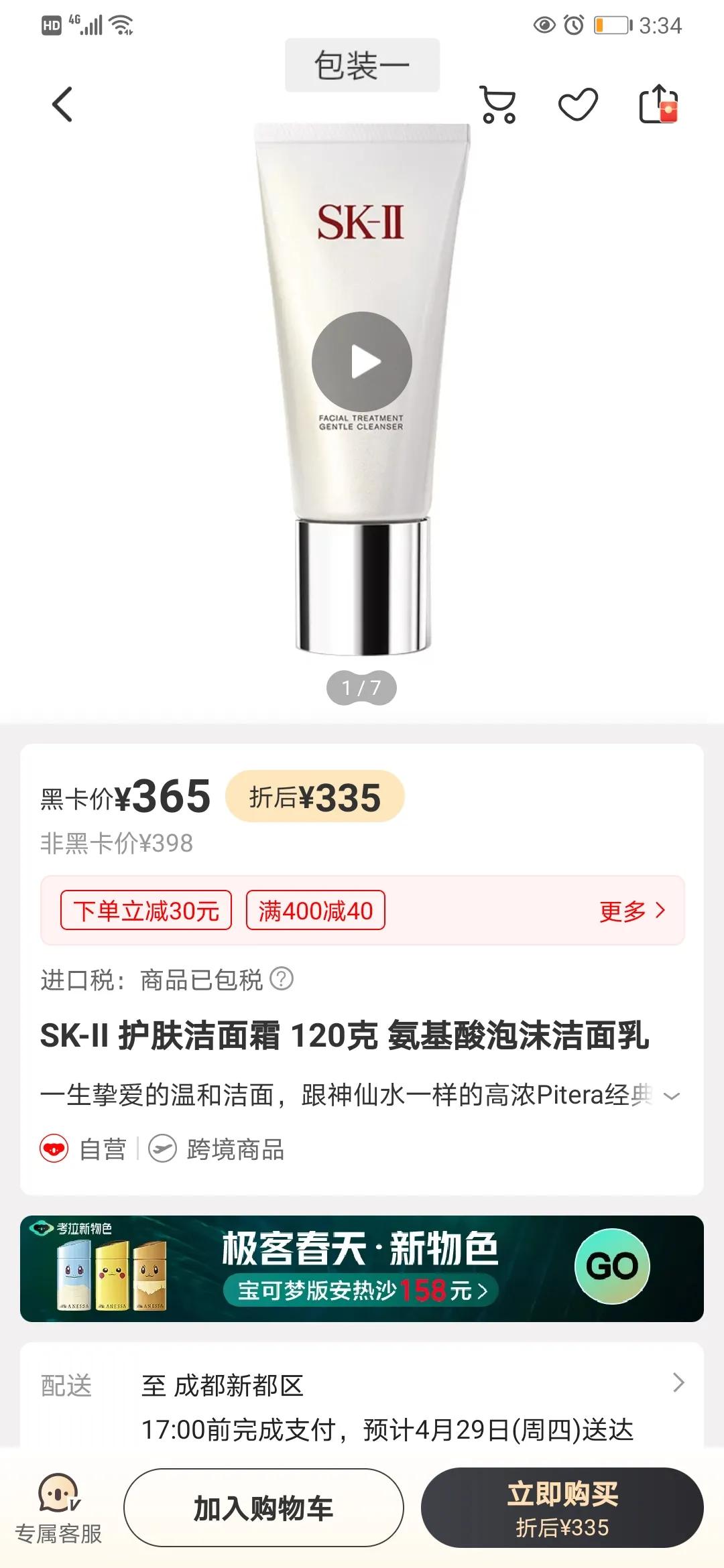
Task: Tap the 下单立减30元 coupon
Action: tap(146, 911)
